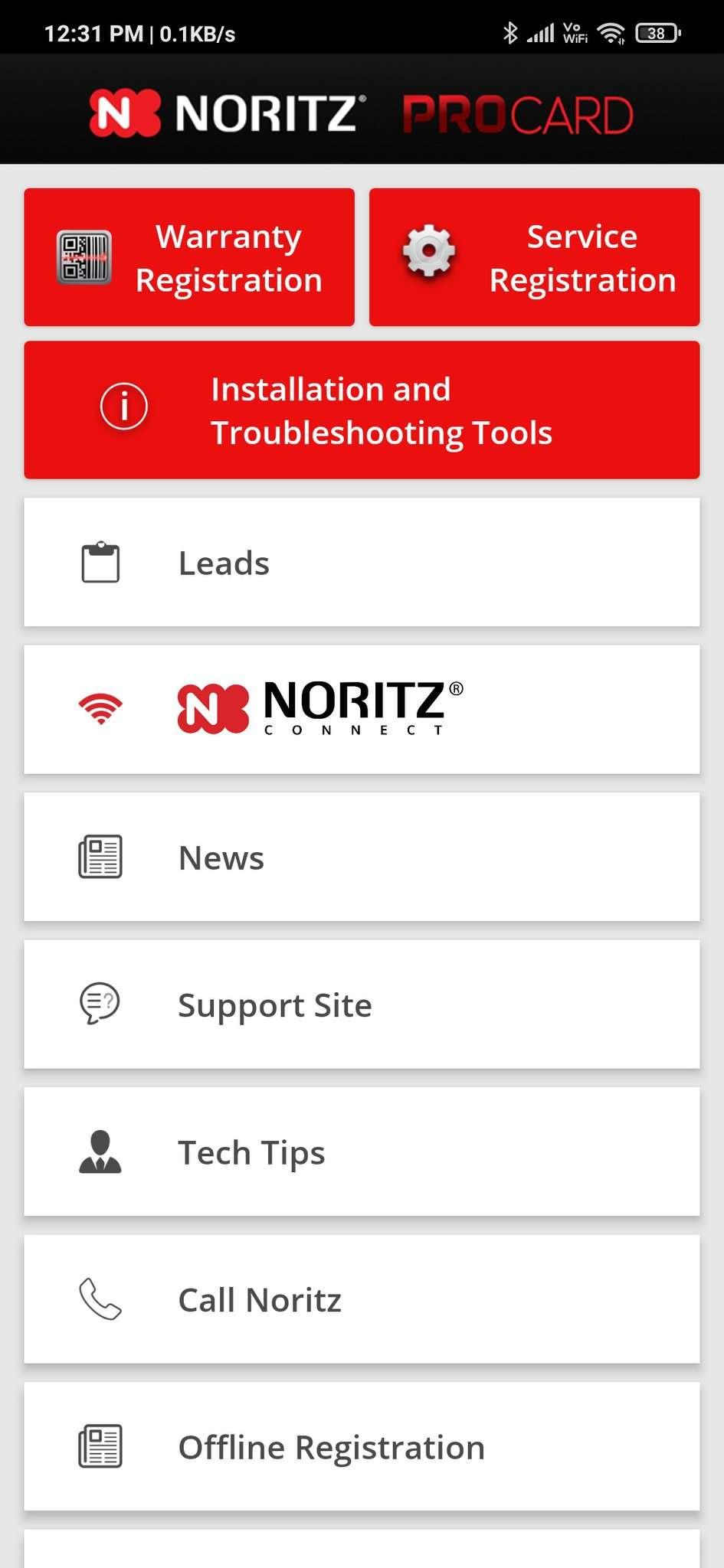
Task: Select Offline Registration
Action: click(x=362, y=1446)
